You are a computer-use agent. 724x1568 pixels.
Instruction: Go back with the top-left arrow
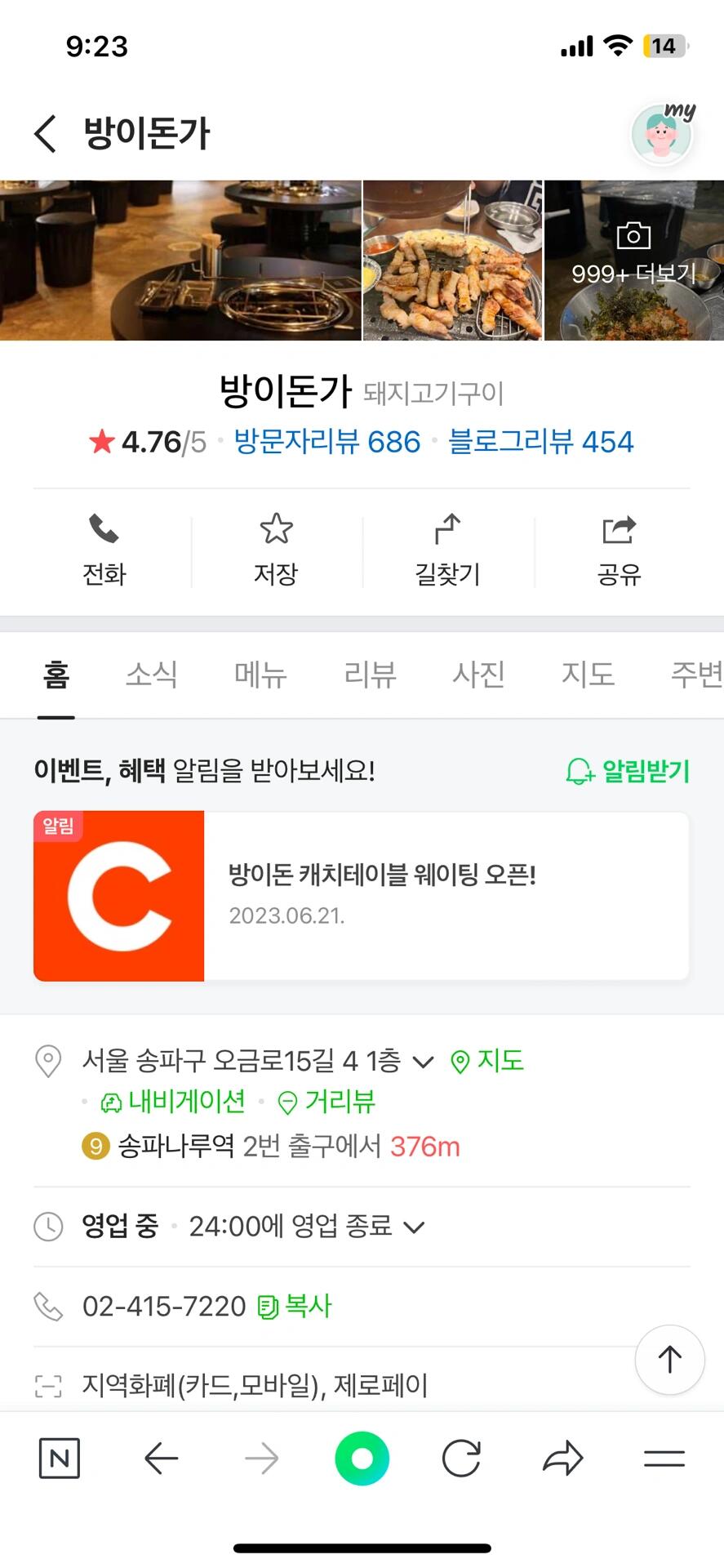pyautogui.click(x=46, y=133)
